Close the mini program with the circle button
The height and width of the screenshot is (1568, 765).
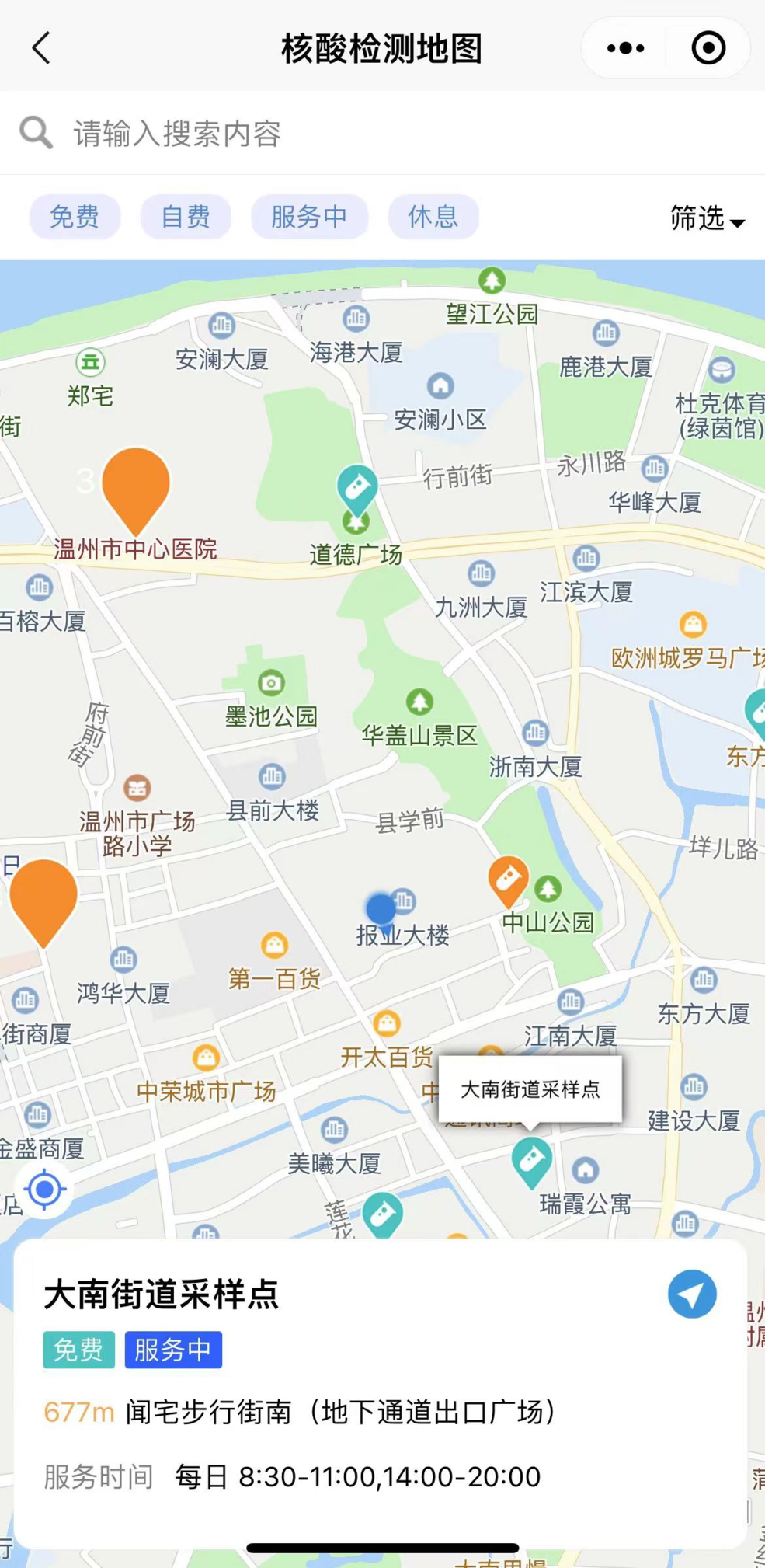[708, 48]
